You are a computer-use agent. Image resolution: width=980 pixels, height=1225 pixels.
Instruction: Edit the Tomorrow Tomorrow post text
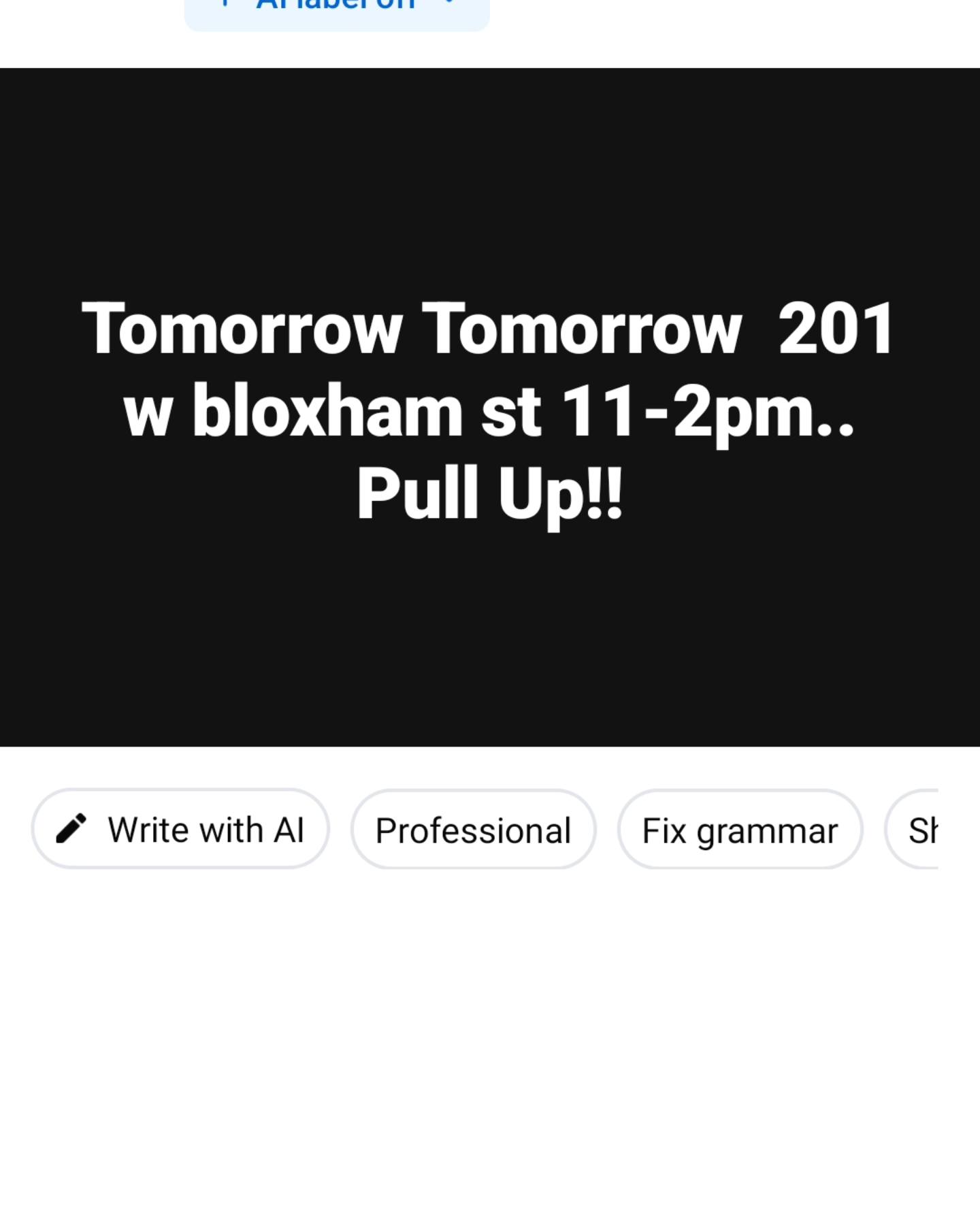point(489,409)
